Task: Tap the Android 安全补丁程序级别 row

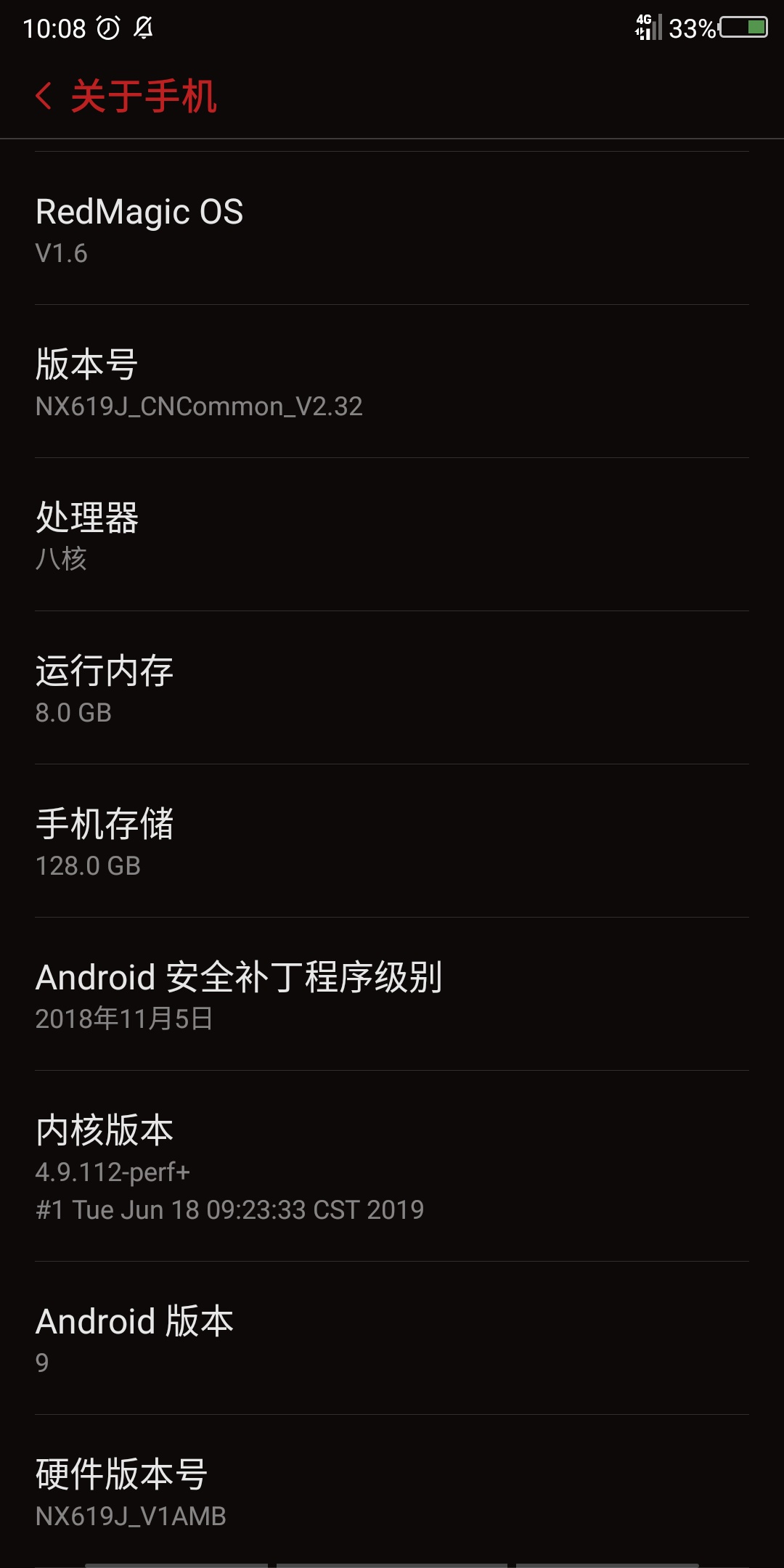Action: (392, 995)
